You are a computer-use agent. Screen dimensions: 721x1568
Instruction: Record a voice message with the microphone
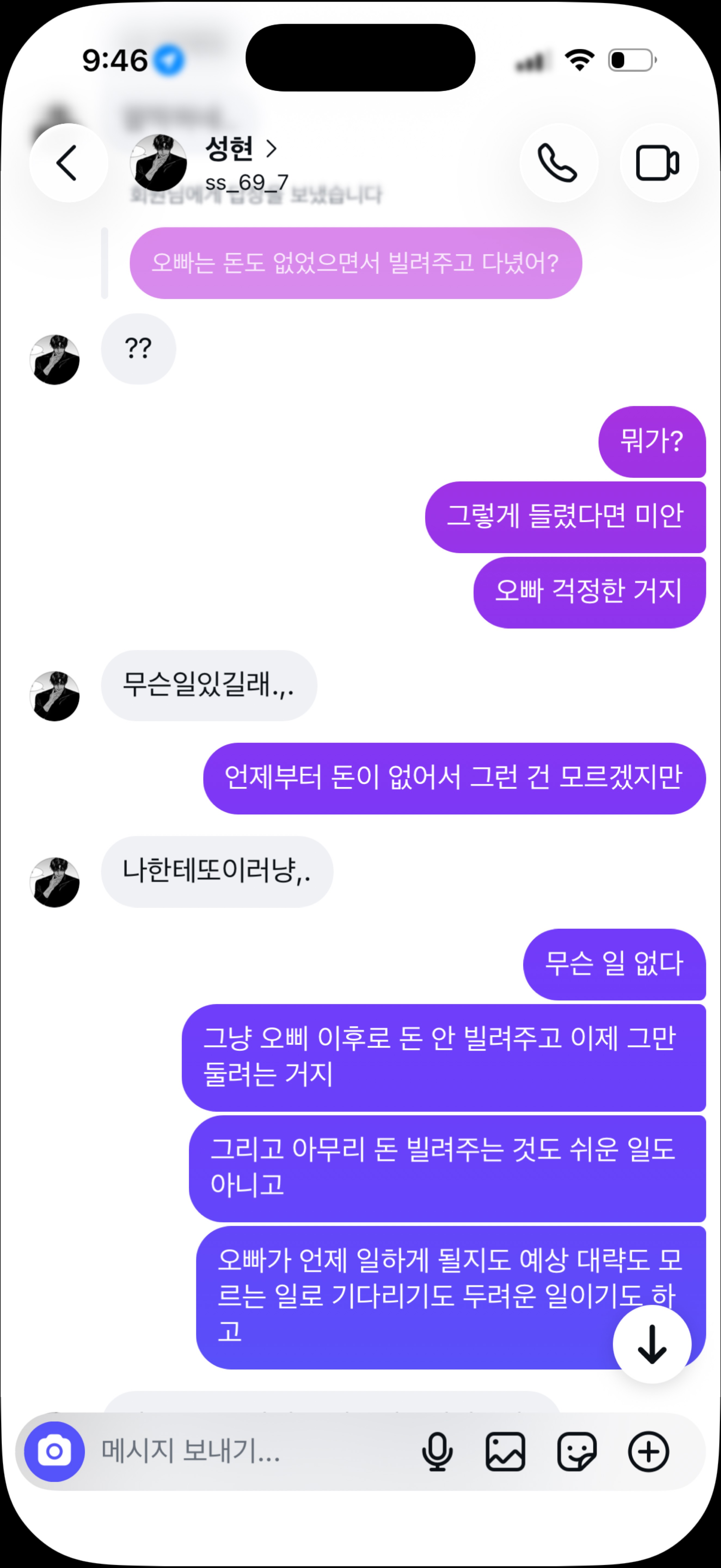pos(437,1452)
